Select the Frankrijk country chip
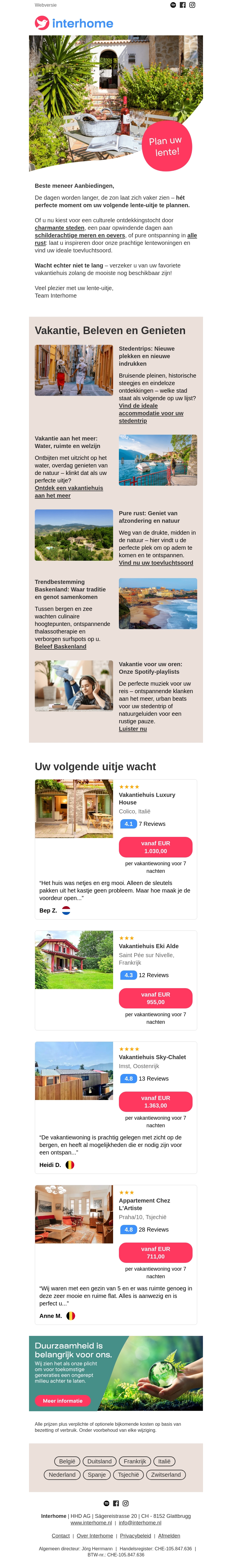This screenshot has height=1568, width=232. pos(135,1461)
